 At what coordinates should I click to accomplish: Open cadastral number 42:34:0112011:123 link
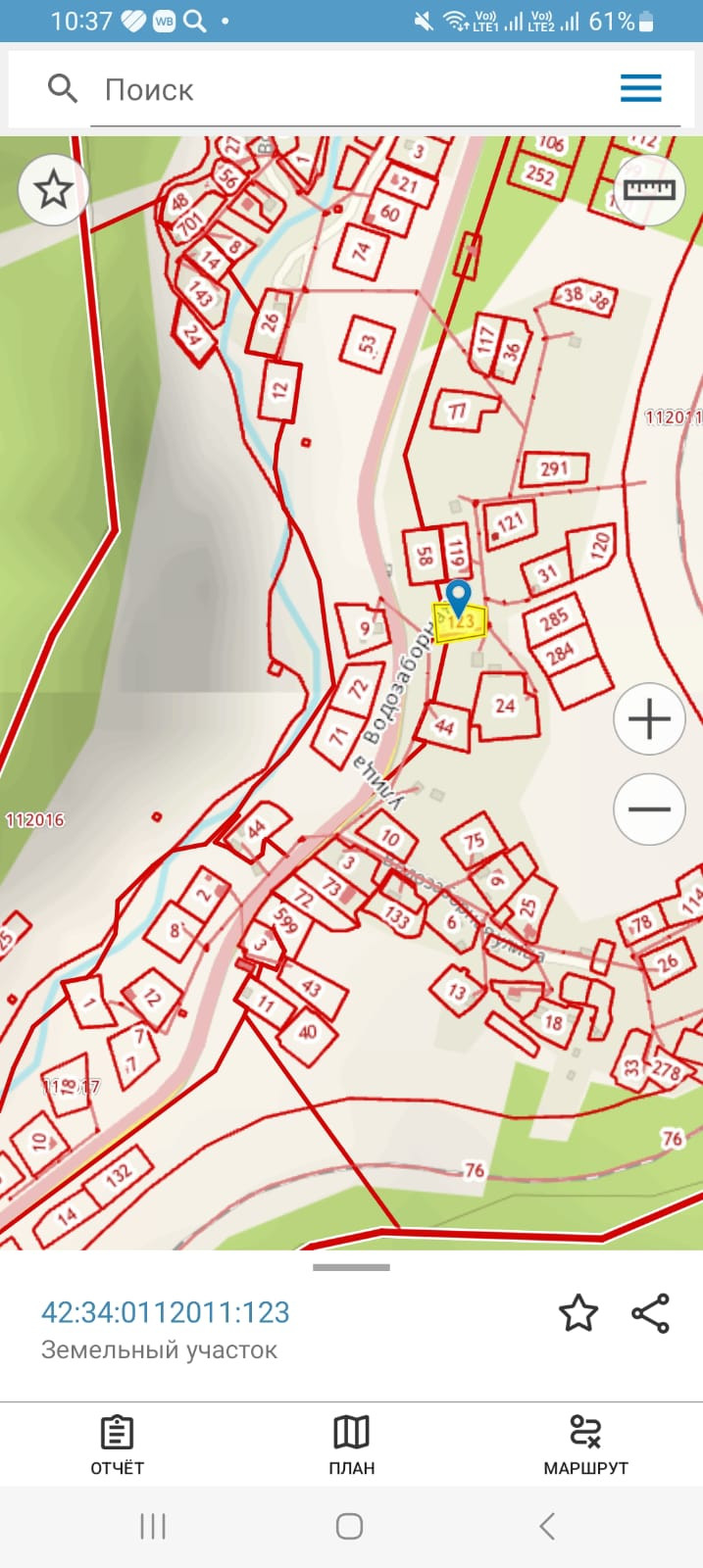point(166,1312)
